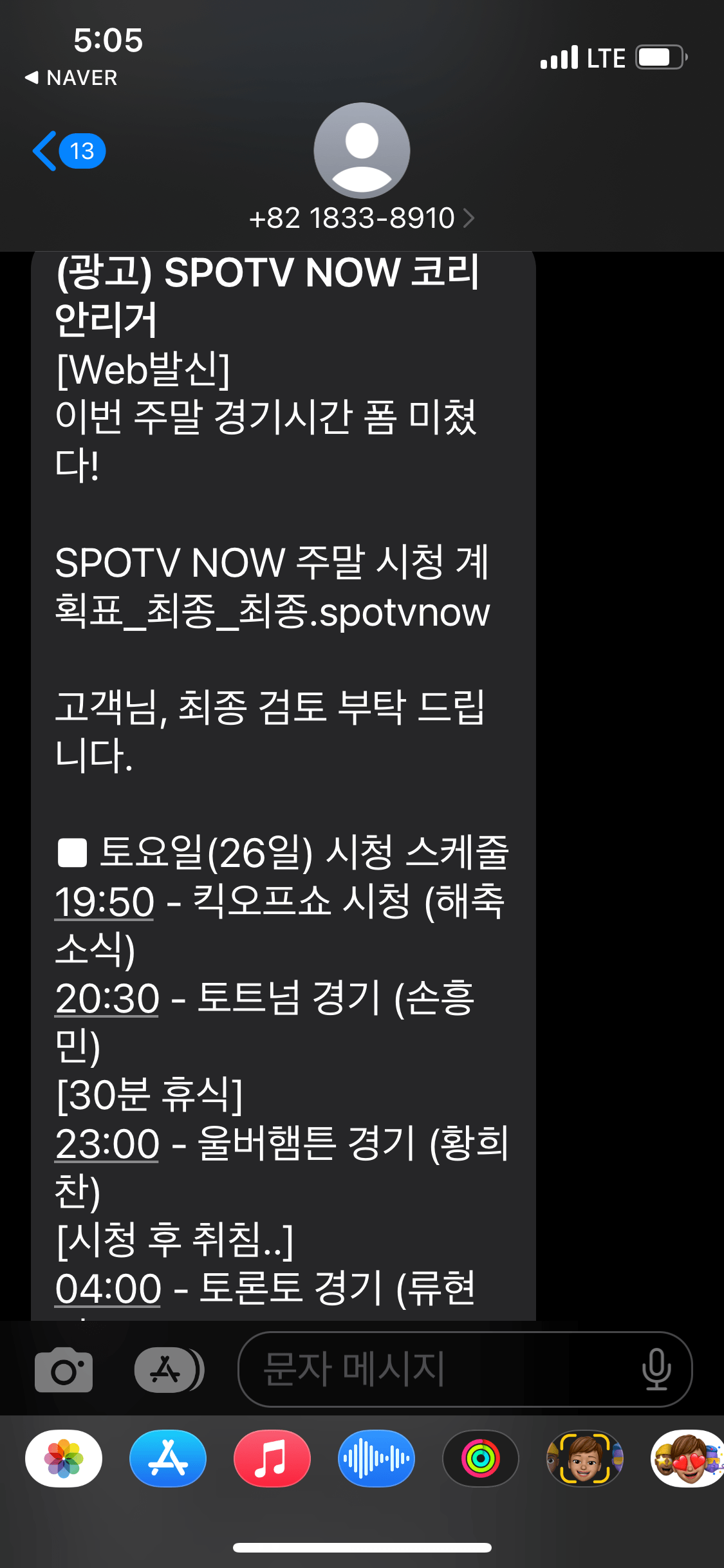The width and height of the screenshot is (724, 1568).
Task: Go back to the messages list
Action: coord(68,151)
